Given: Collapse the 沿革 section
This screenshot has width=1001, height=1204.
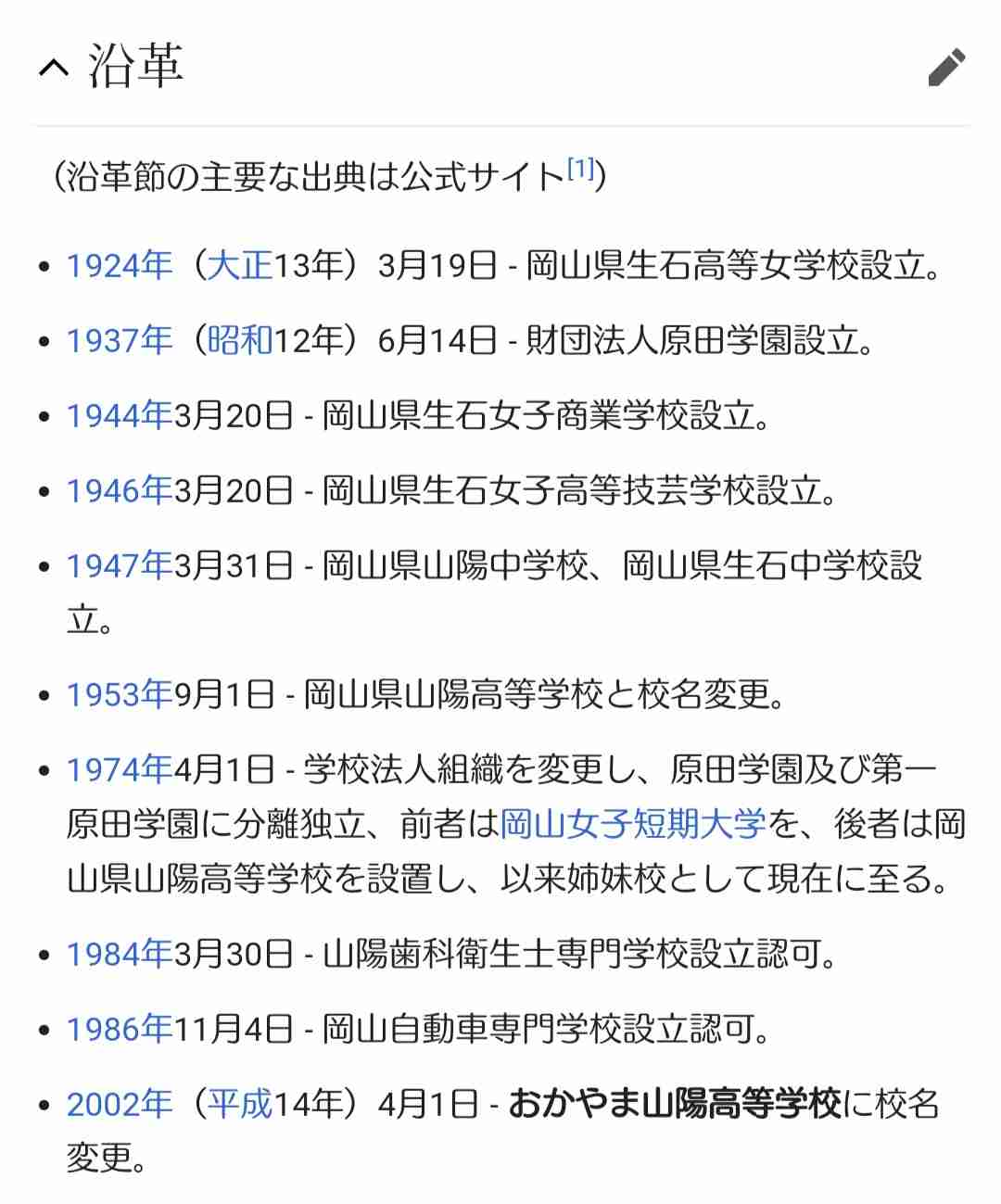Looking at the screenshot, I should pos(55,68).
